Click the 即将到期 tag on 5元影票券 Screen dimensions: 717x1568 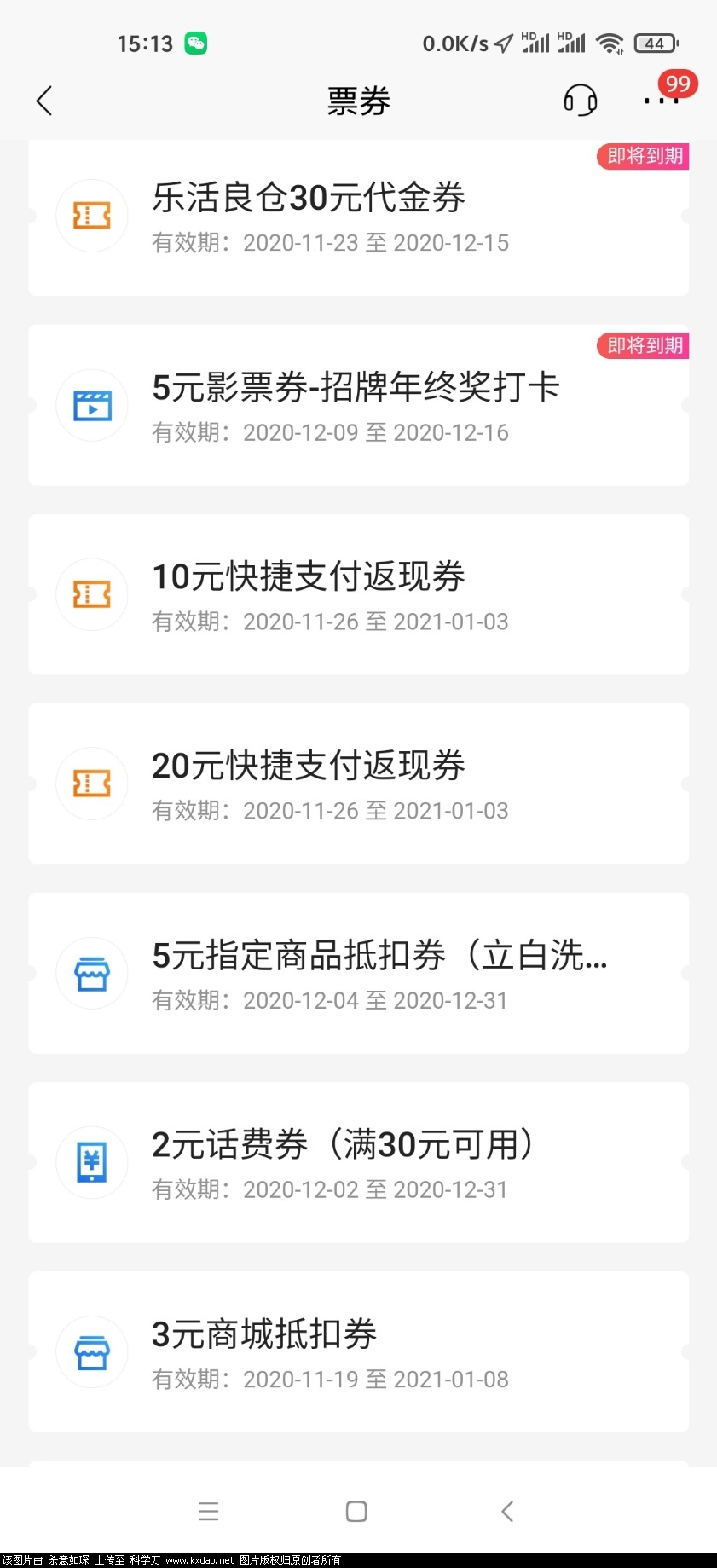(x=641, y=346)
